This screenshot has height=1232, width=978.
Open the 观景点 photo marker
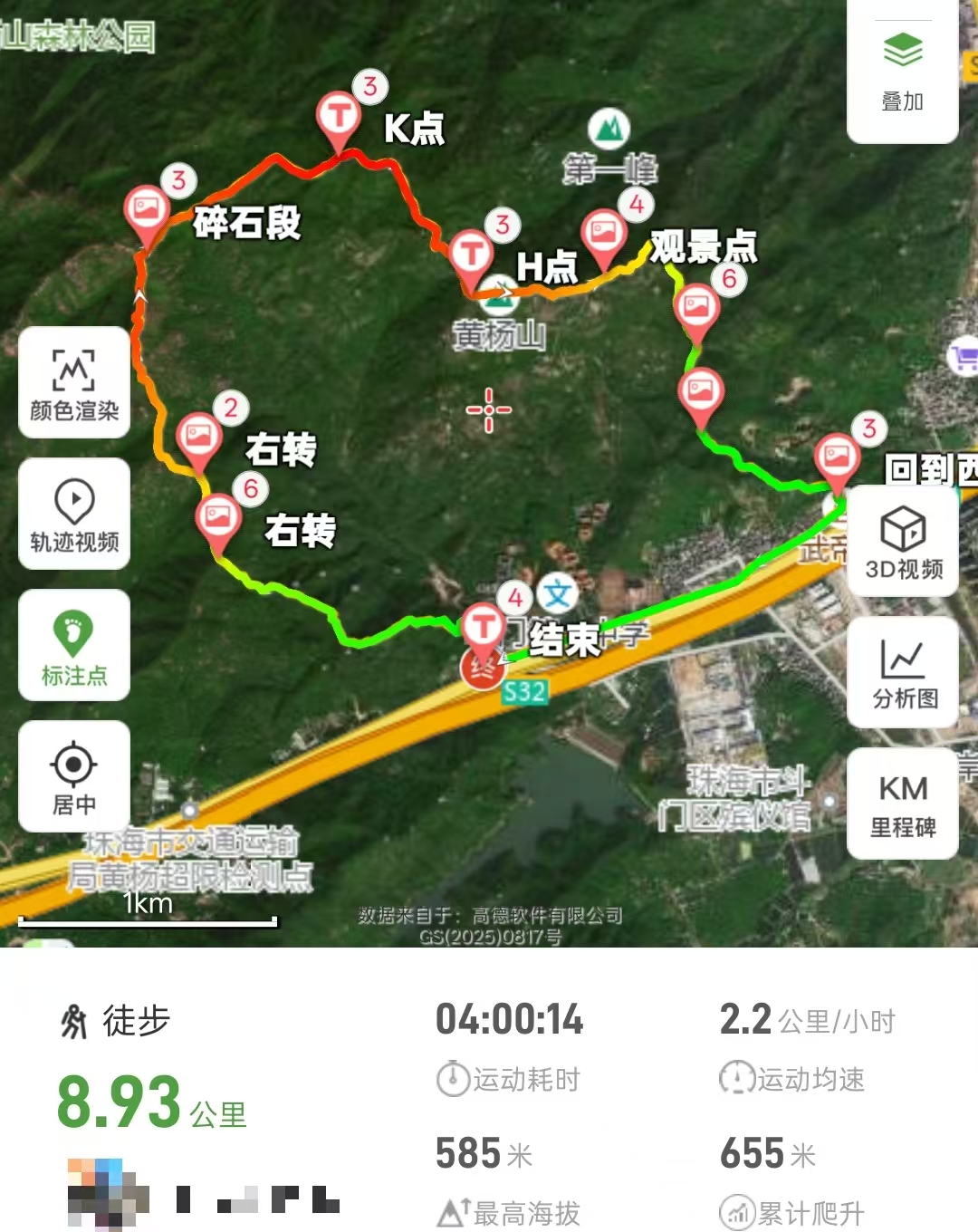point(604,234)
